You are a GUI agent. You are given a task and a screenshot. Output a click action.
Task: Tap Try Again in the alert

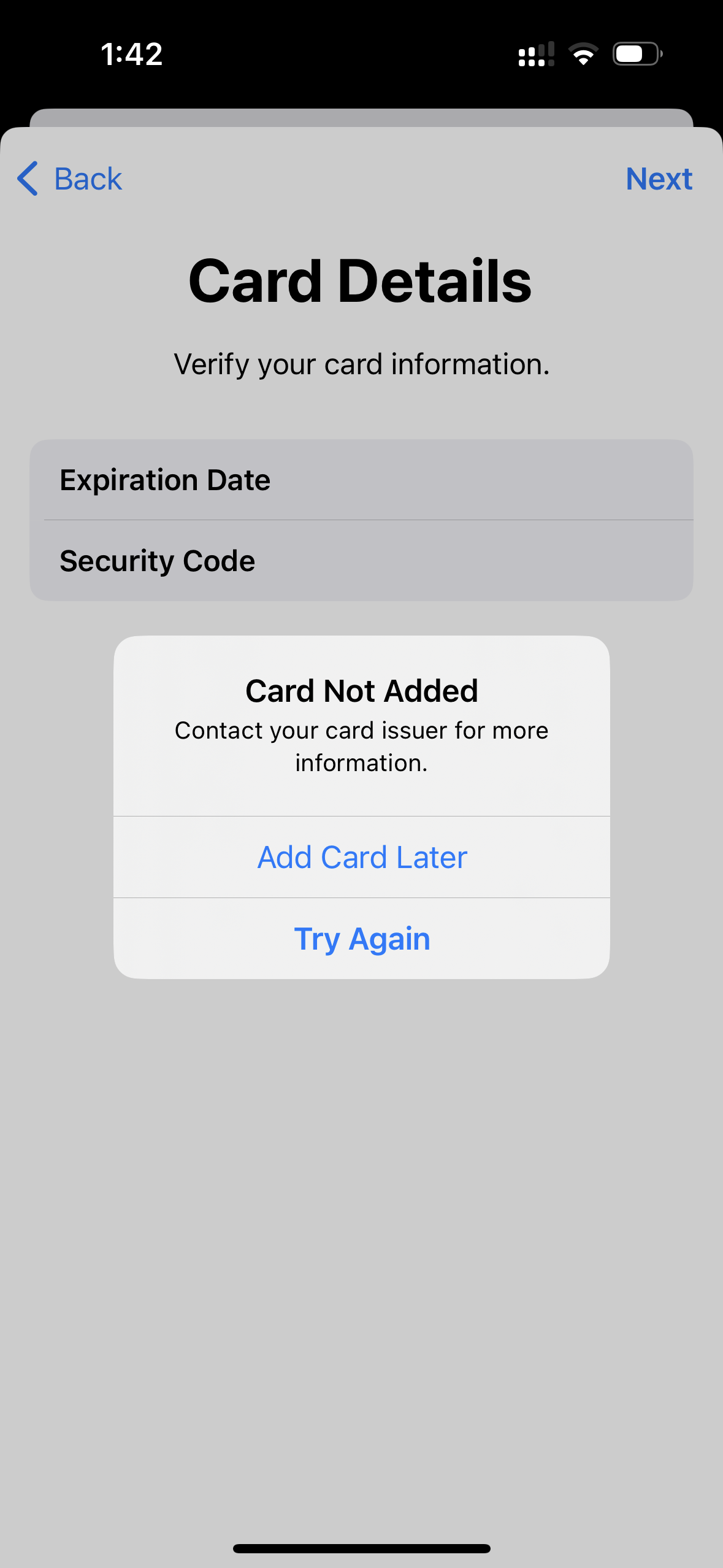(362, 938)
